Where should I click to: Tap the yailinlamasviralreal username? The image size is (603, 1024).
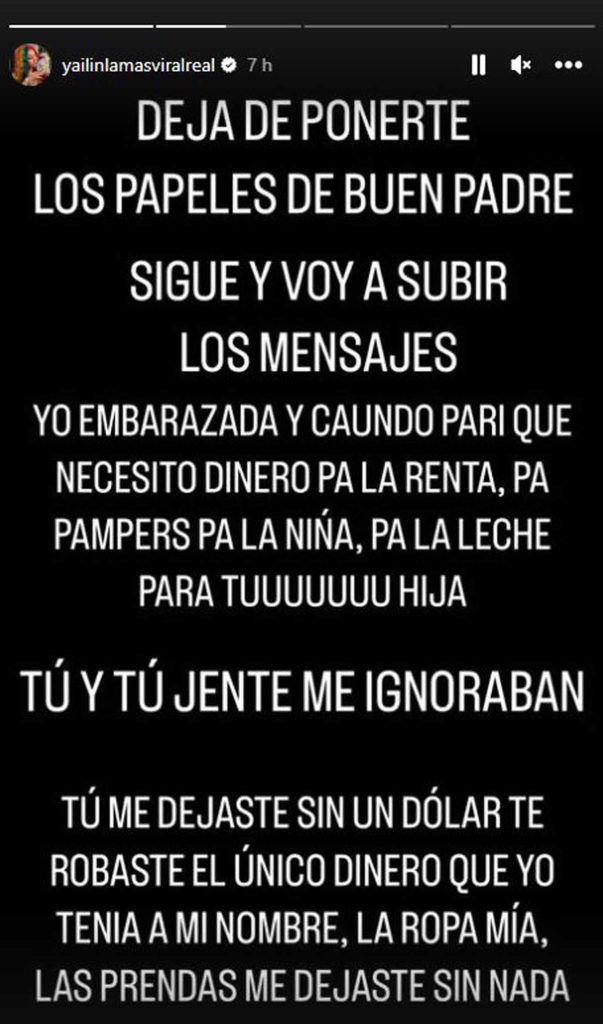point(139,65)
